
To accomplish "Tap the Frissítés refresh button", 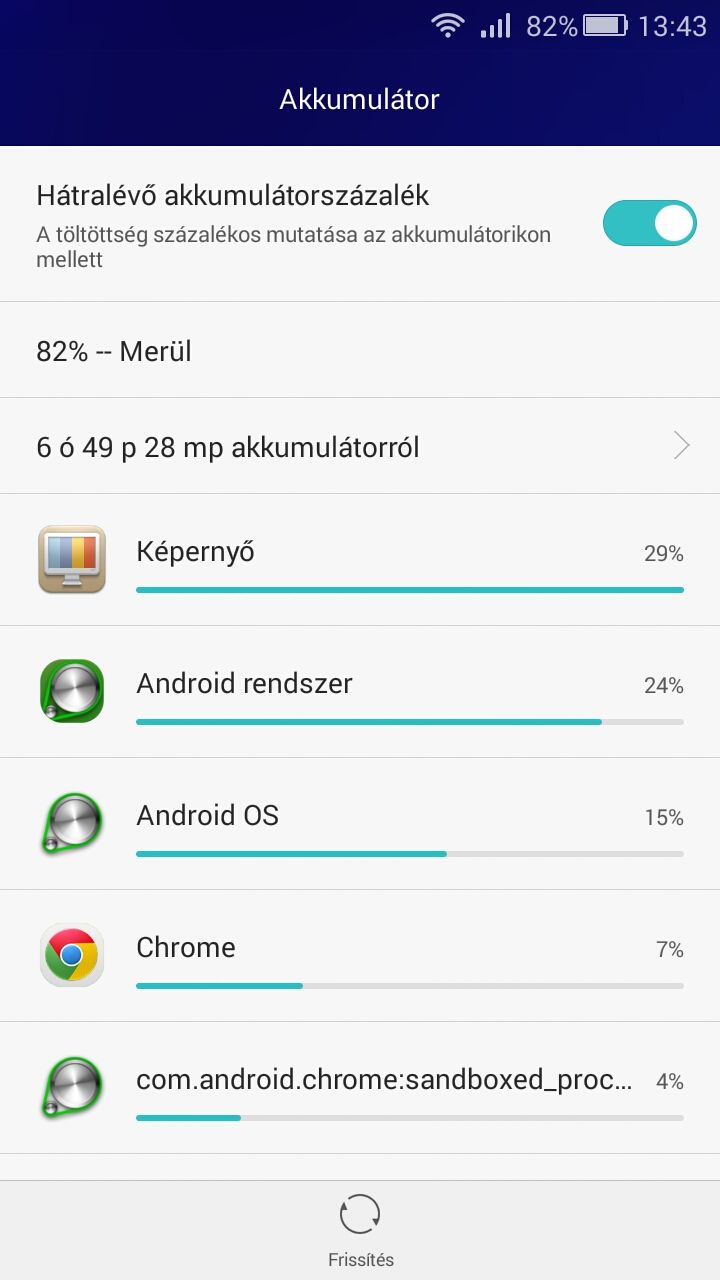I will (360, 1230).
